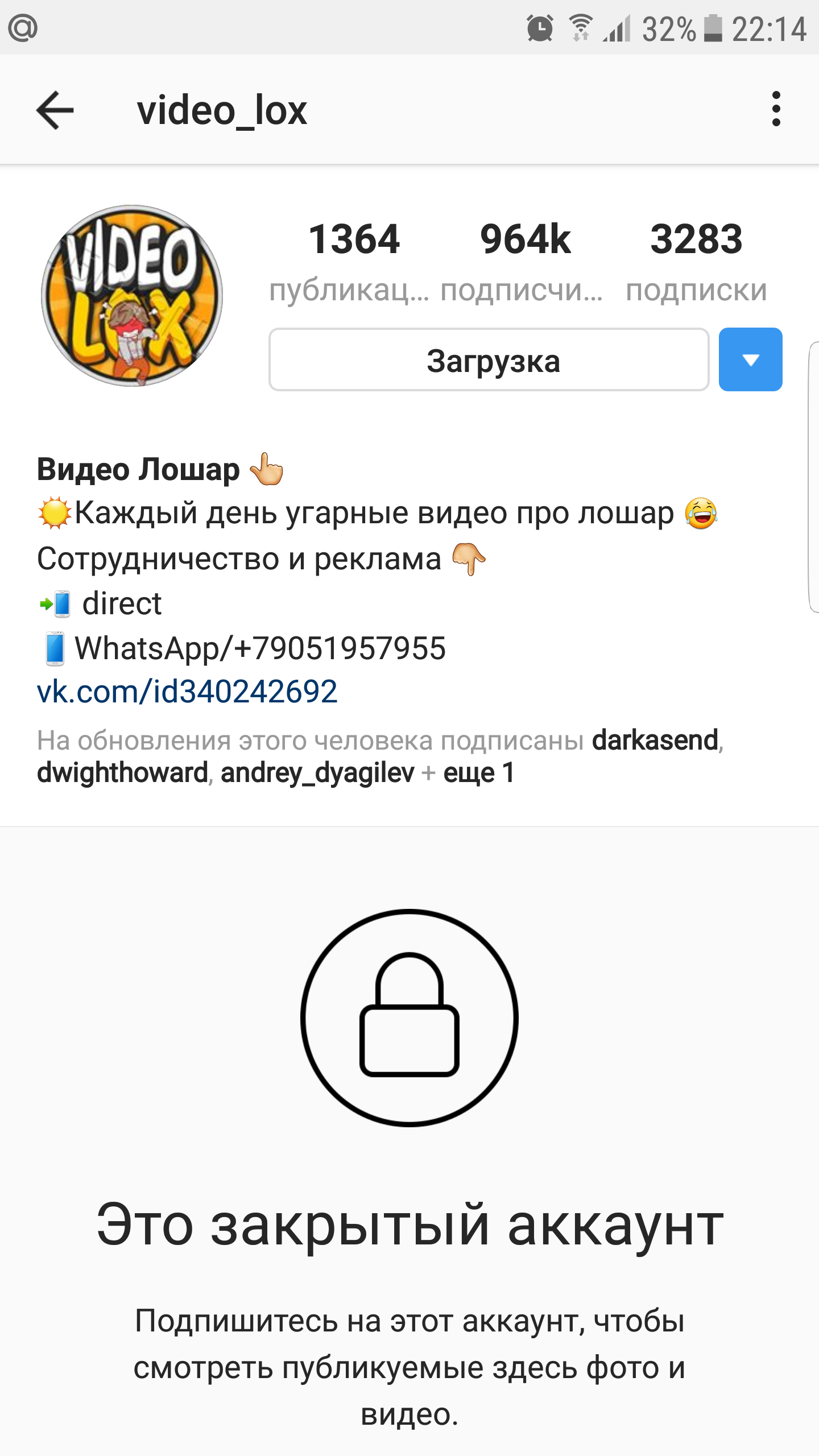
Task: Open darkasend's profile
Action: pyautogui.click(x=655, y=741)
